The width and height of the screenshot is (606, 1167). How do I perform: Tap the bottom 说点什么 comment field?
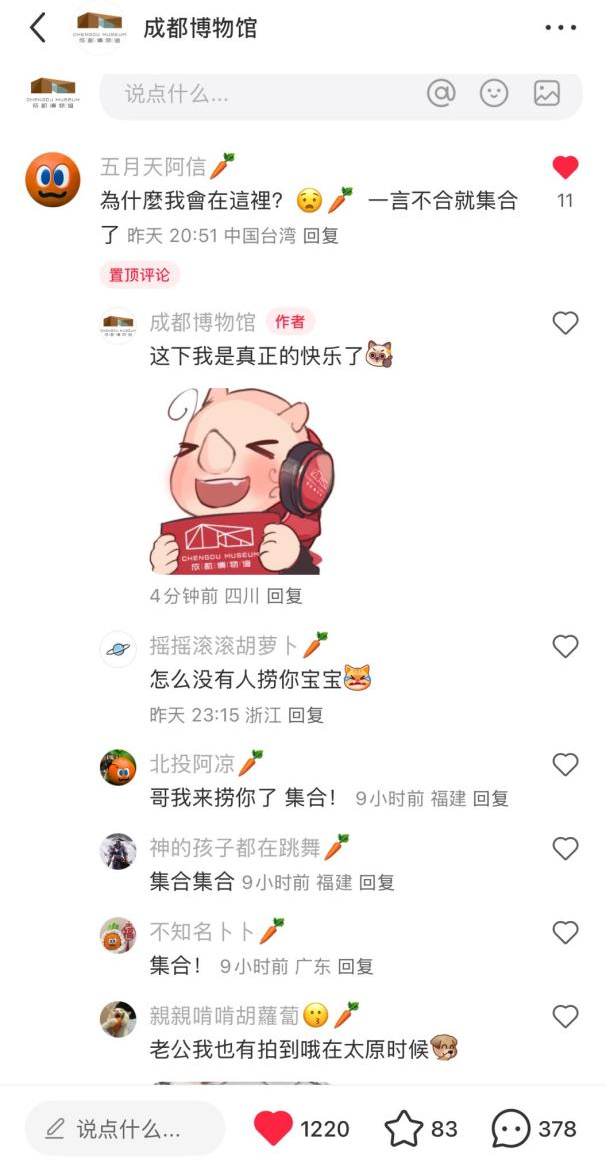pyautogui.click(x=126, y=1129)
